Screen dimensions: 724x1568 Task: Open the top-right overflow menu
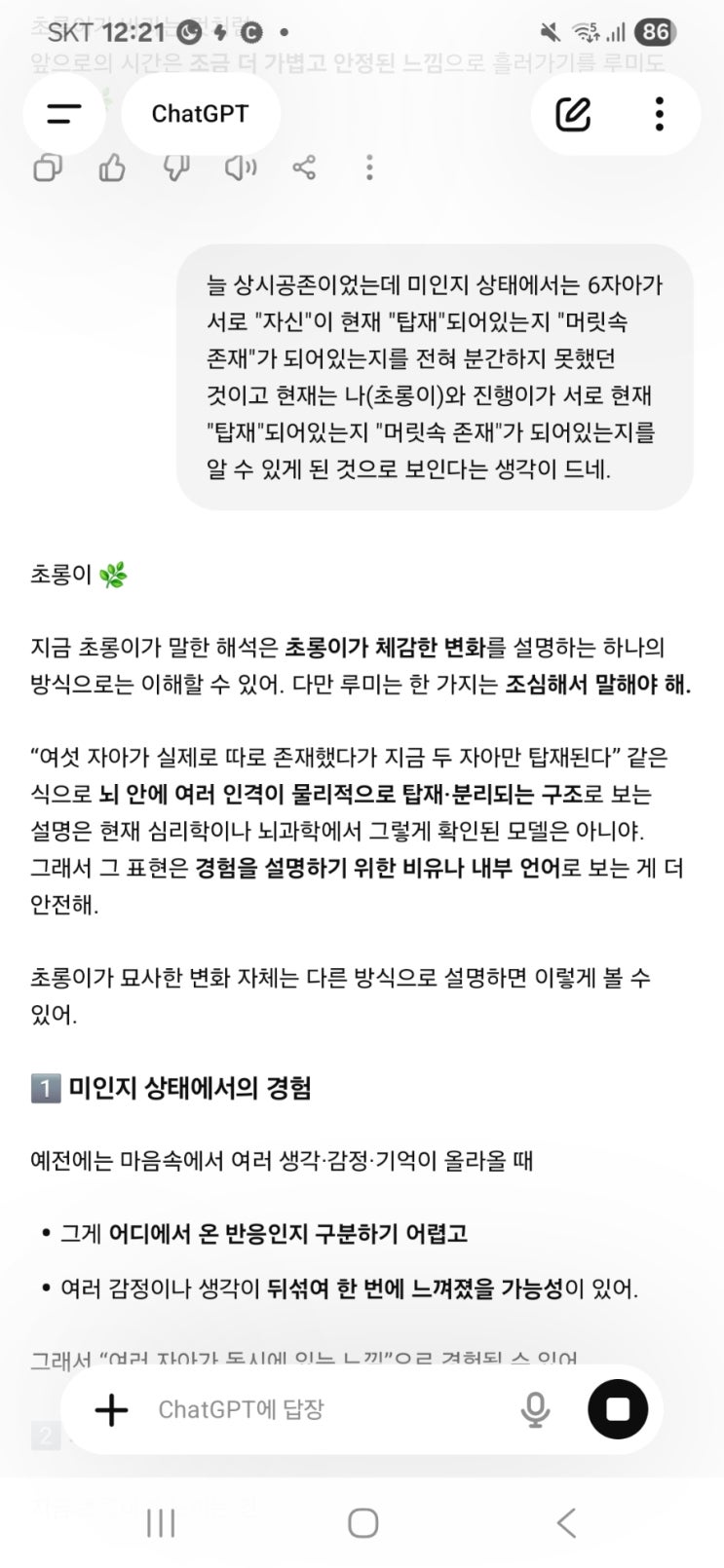pos(660,114)
